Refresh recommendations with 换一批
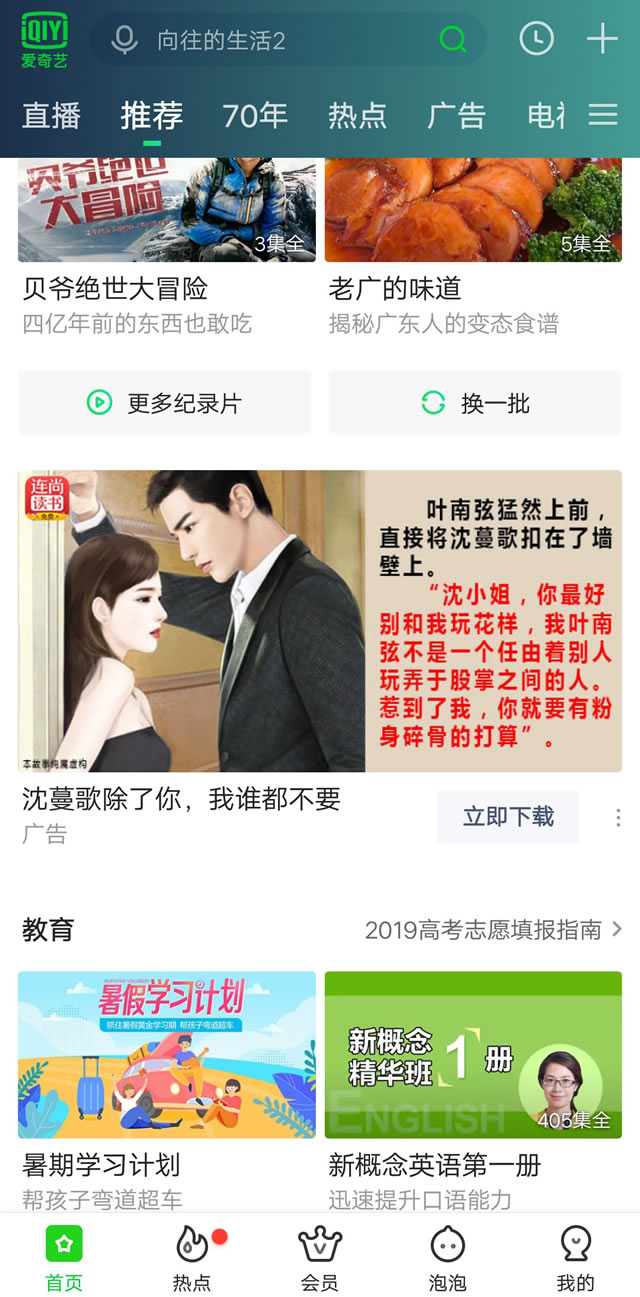This screenshot has height=1297, width=640. [x=475, y=403]
